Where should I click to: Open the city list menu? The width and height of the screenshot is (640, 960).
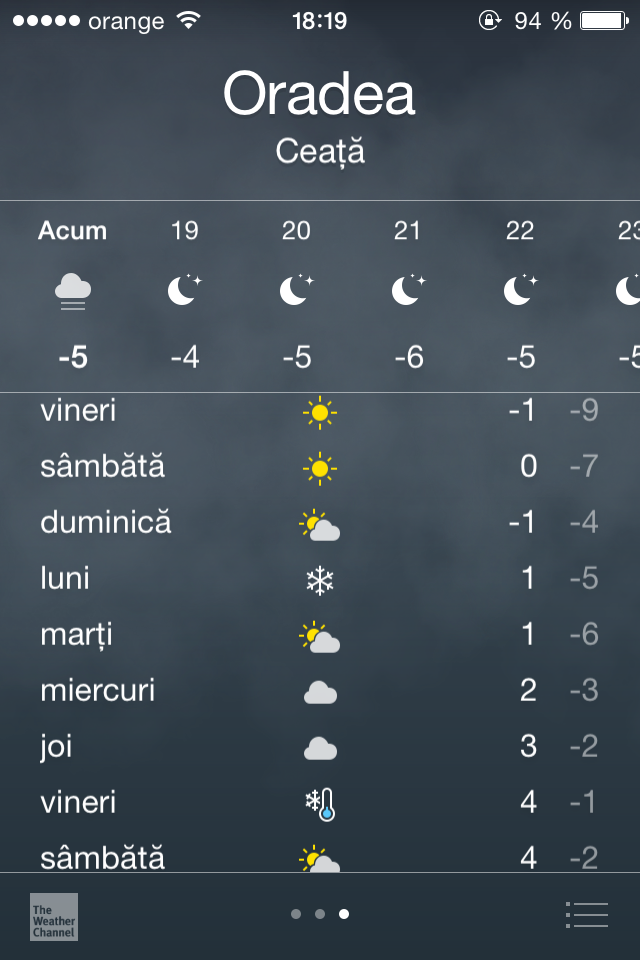pyautogui.click(x=586, y=914)
